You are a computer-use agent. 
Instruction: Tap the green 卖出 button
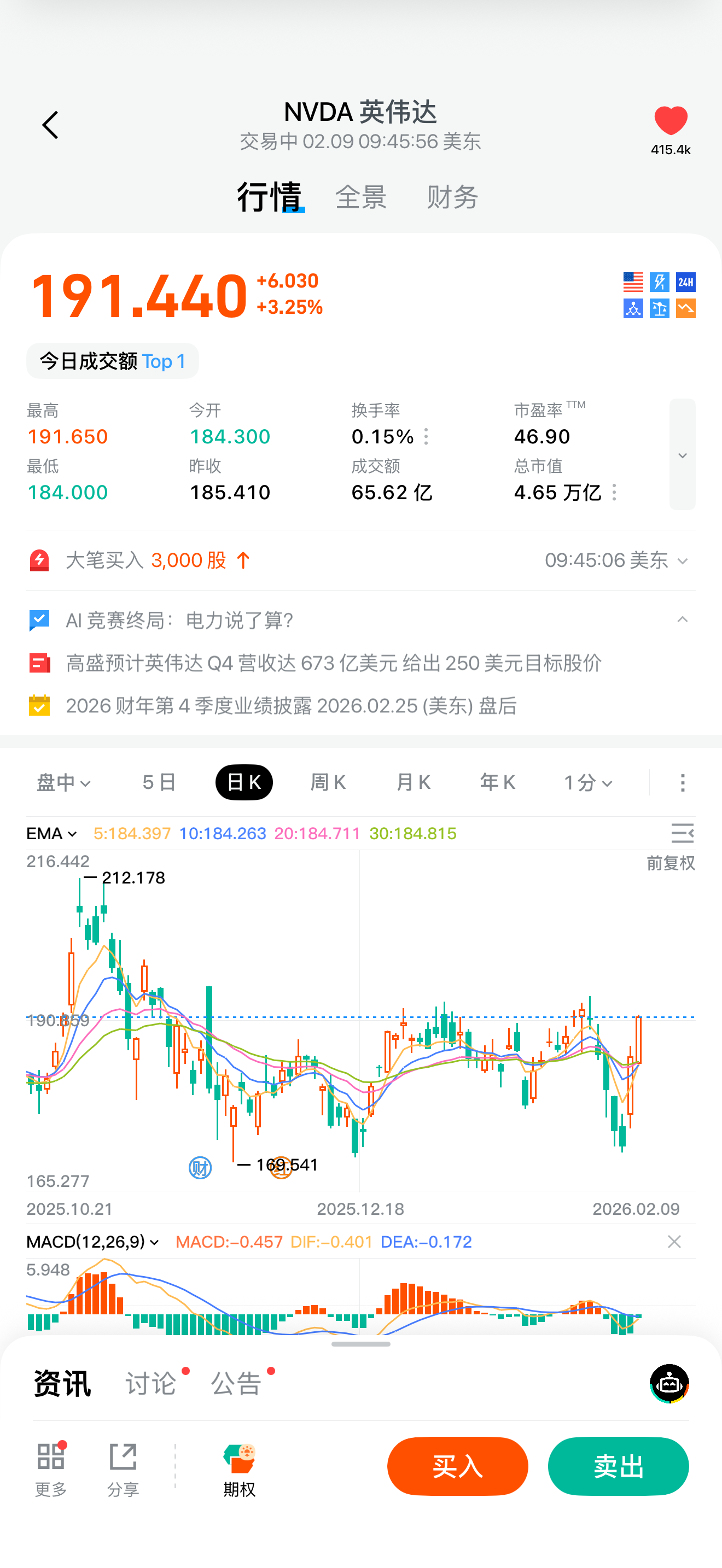pyautogui.click(x=618, y=1466)
